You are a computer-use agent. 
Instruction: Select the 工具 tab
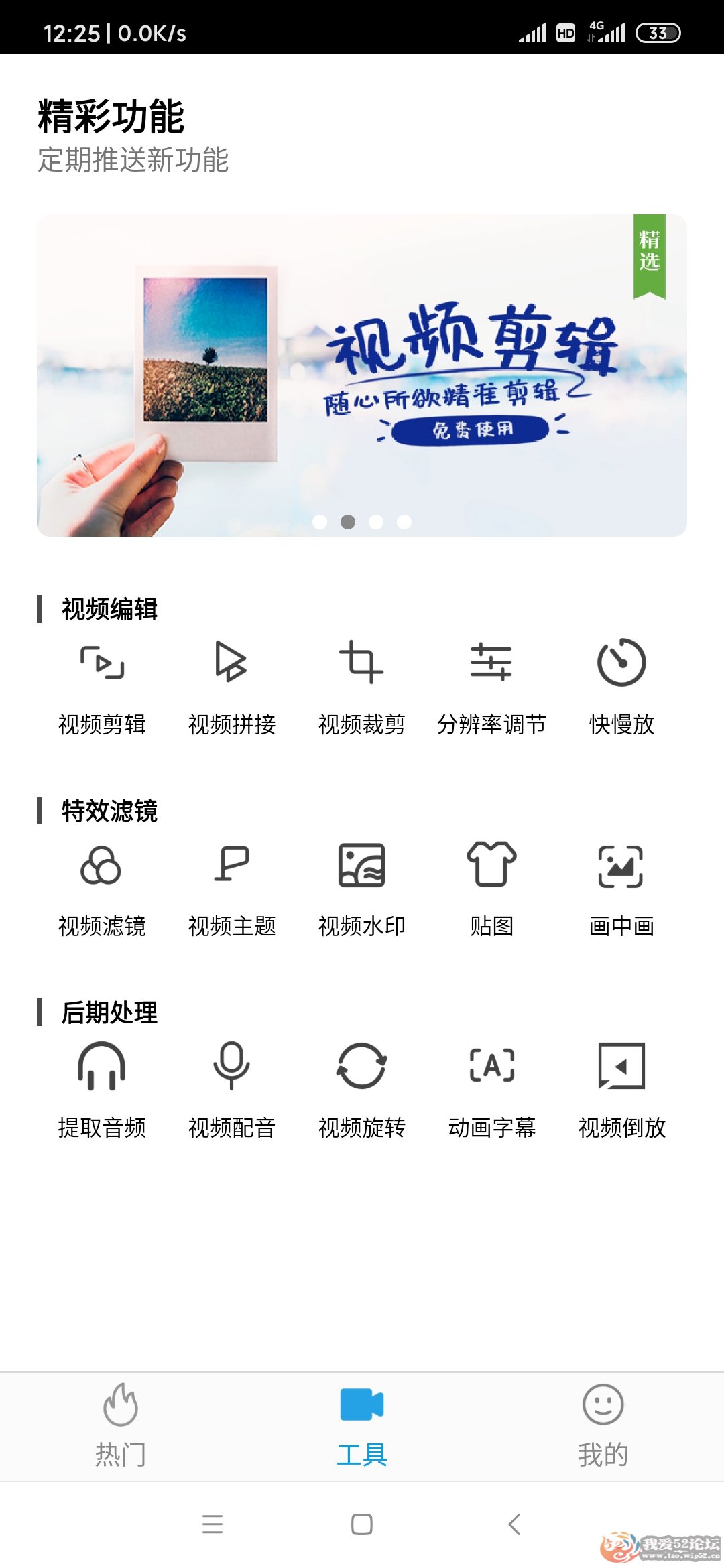click(362, 1425)
